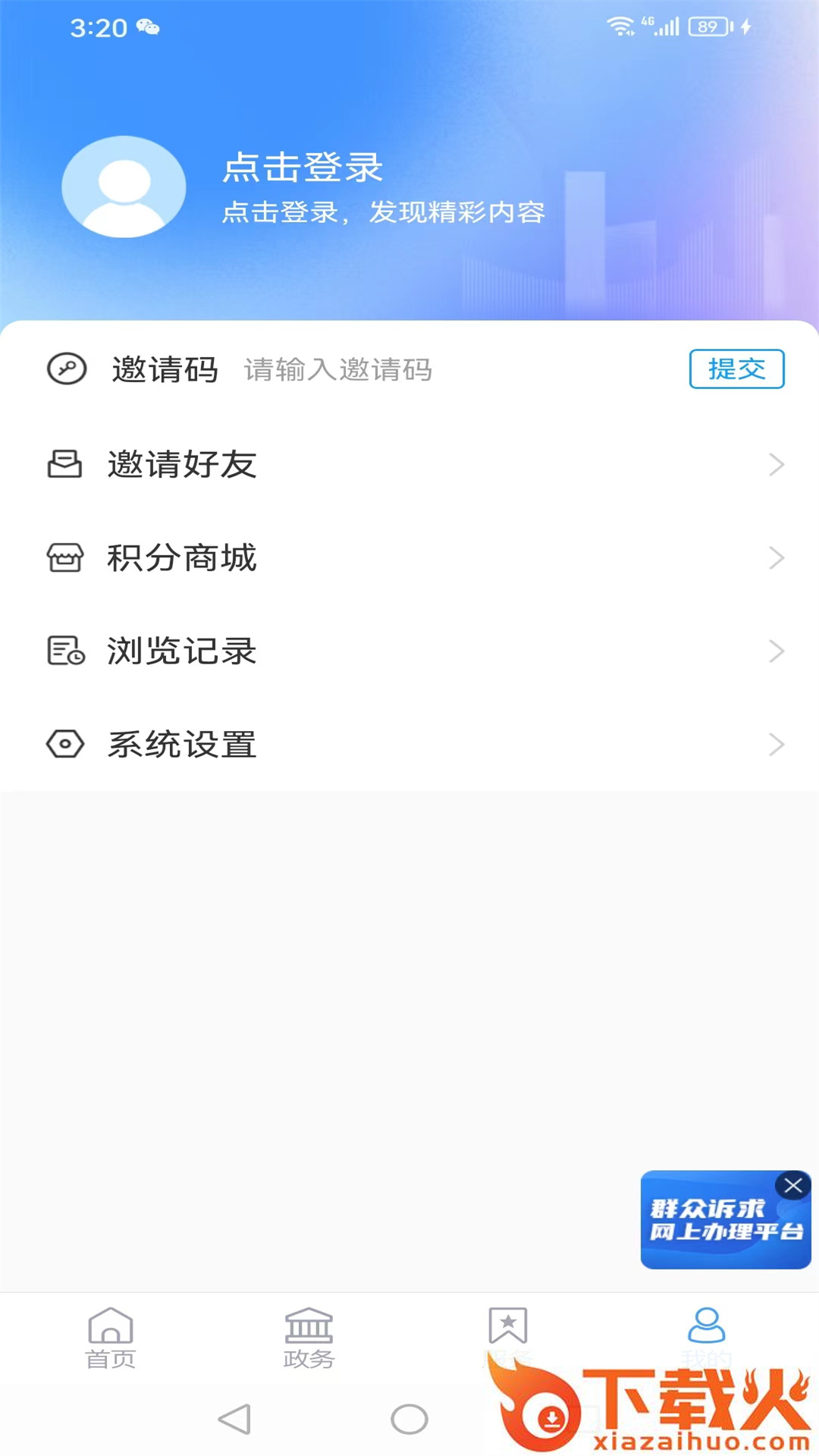This screenshot has height=1456, width=819.
Task: Open 系统设置 system settings
Action: click(409, 745)
